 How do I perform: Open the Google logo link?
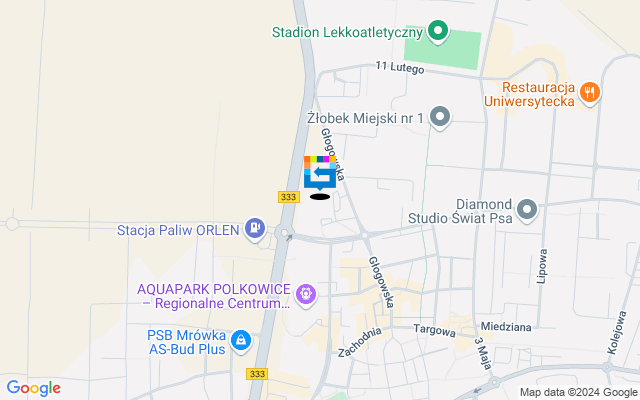33,388
